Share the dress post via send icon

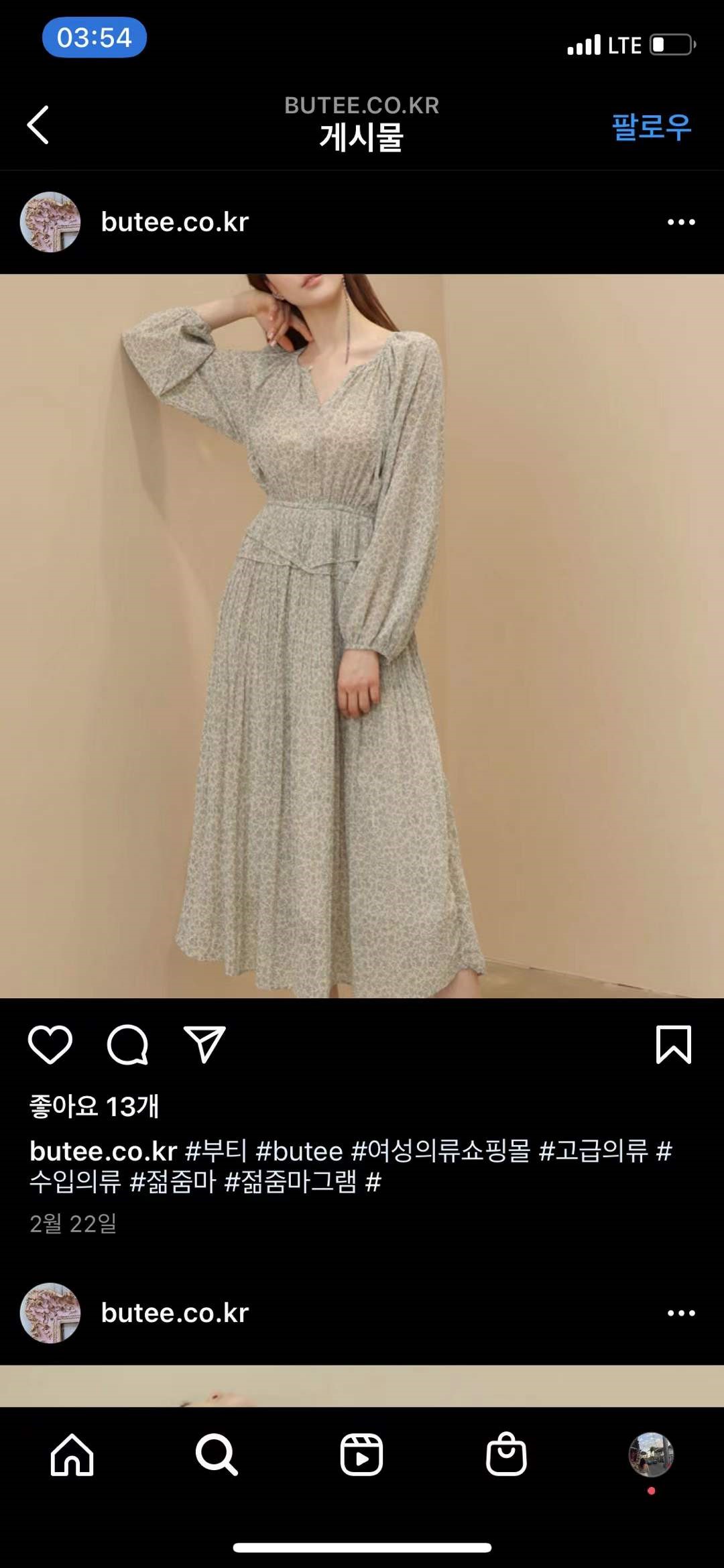[x=204, y=1044]
